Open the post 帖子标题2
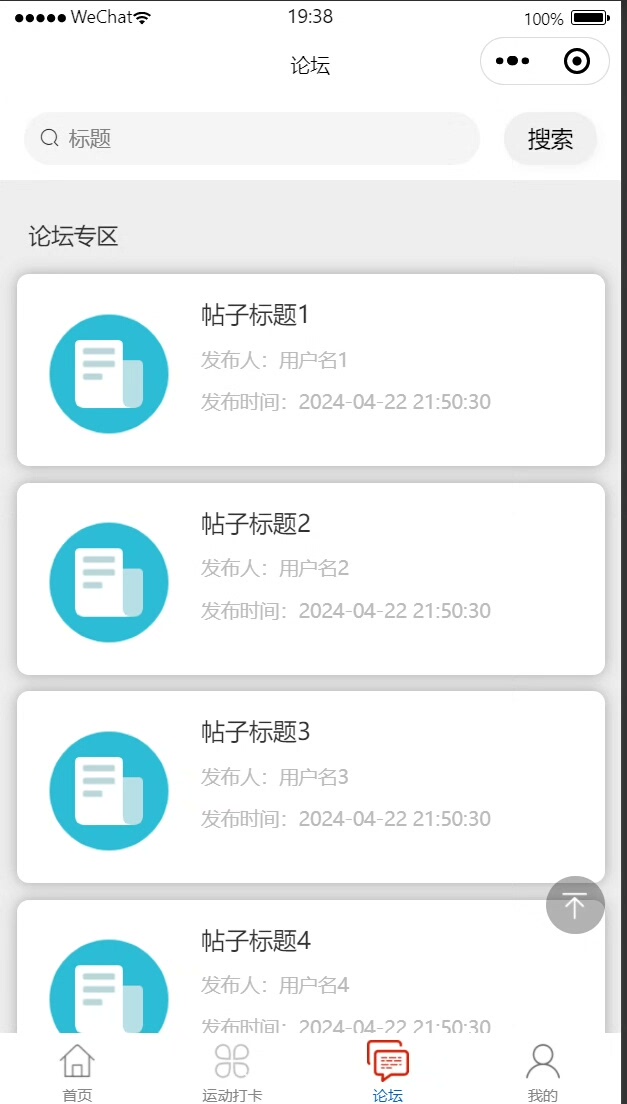627x1104 pixels. 311,579
